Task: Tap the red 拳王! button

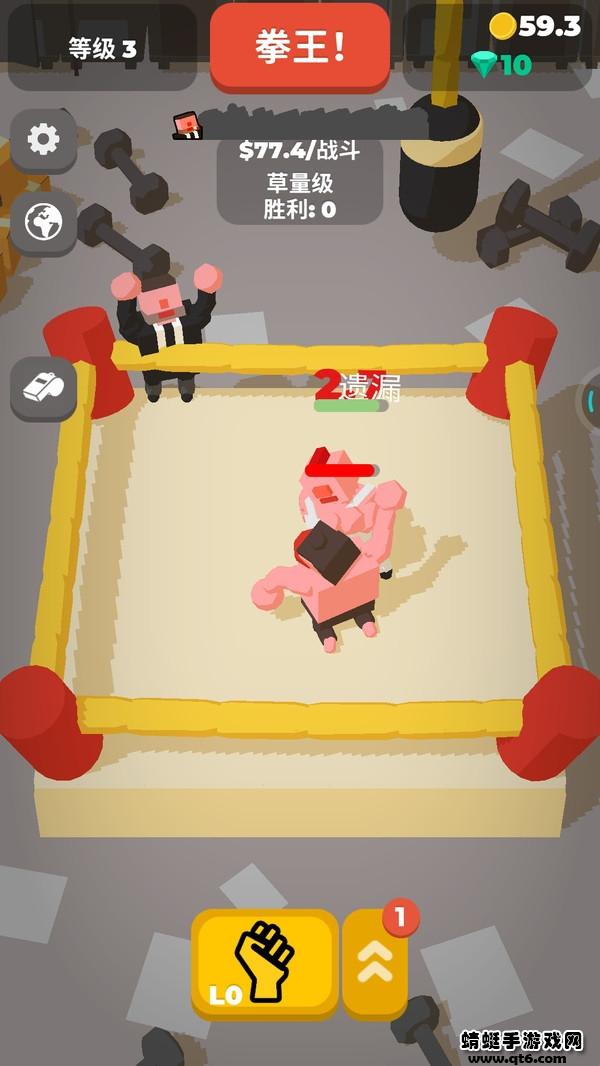Action: tap(299, 48)
